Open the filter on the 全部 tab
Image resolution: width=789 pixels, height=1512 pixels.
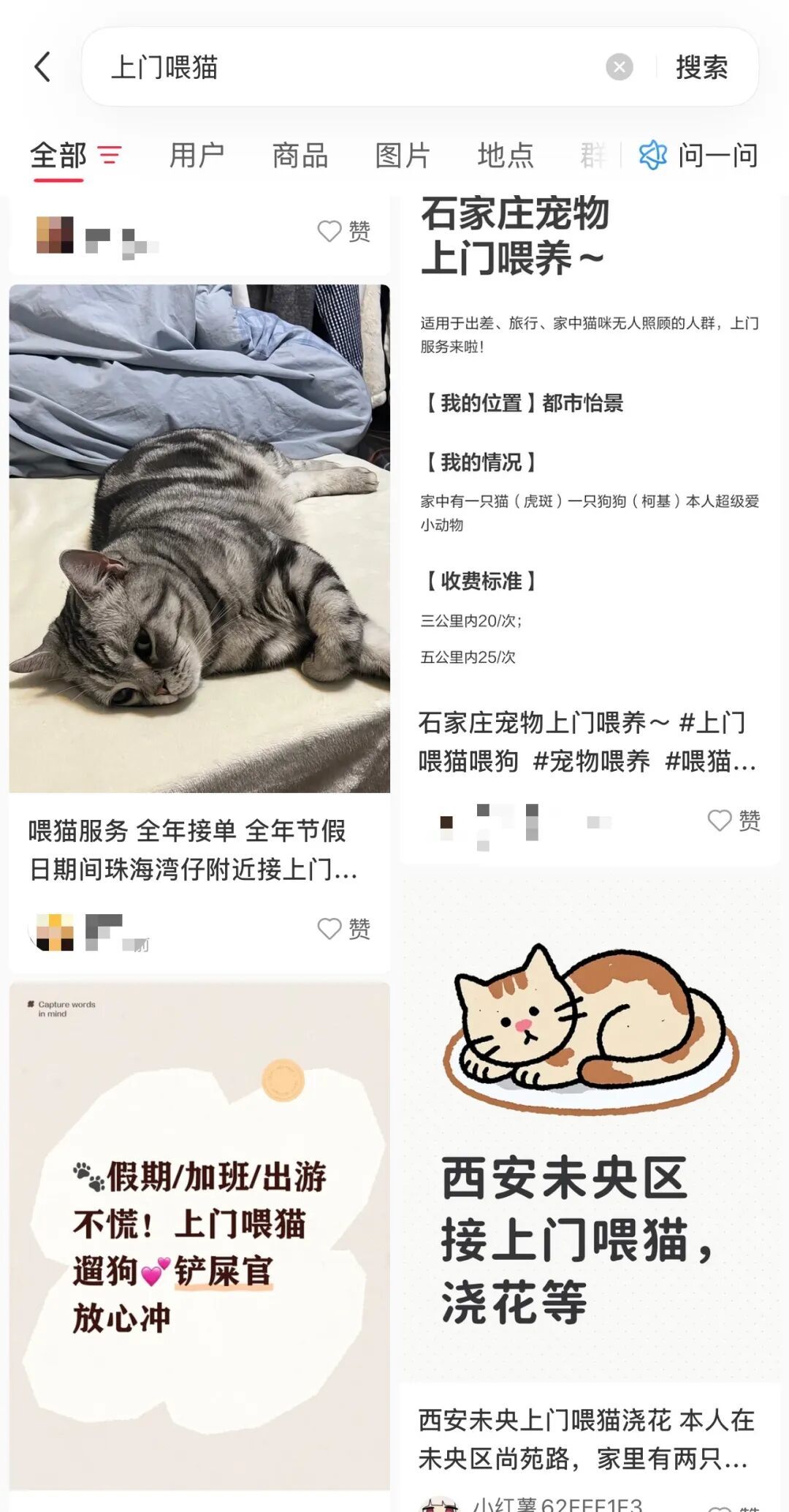(110, 155)
